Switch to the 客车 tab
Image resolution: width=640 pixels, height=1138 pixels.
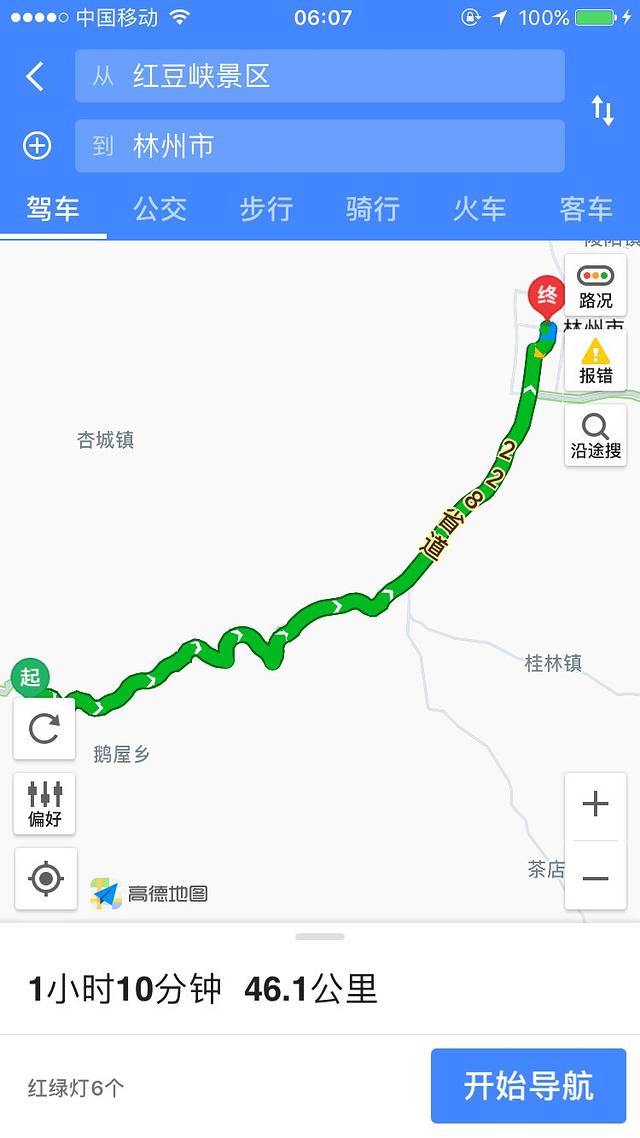point(586,209)
